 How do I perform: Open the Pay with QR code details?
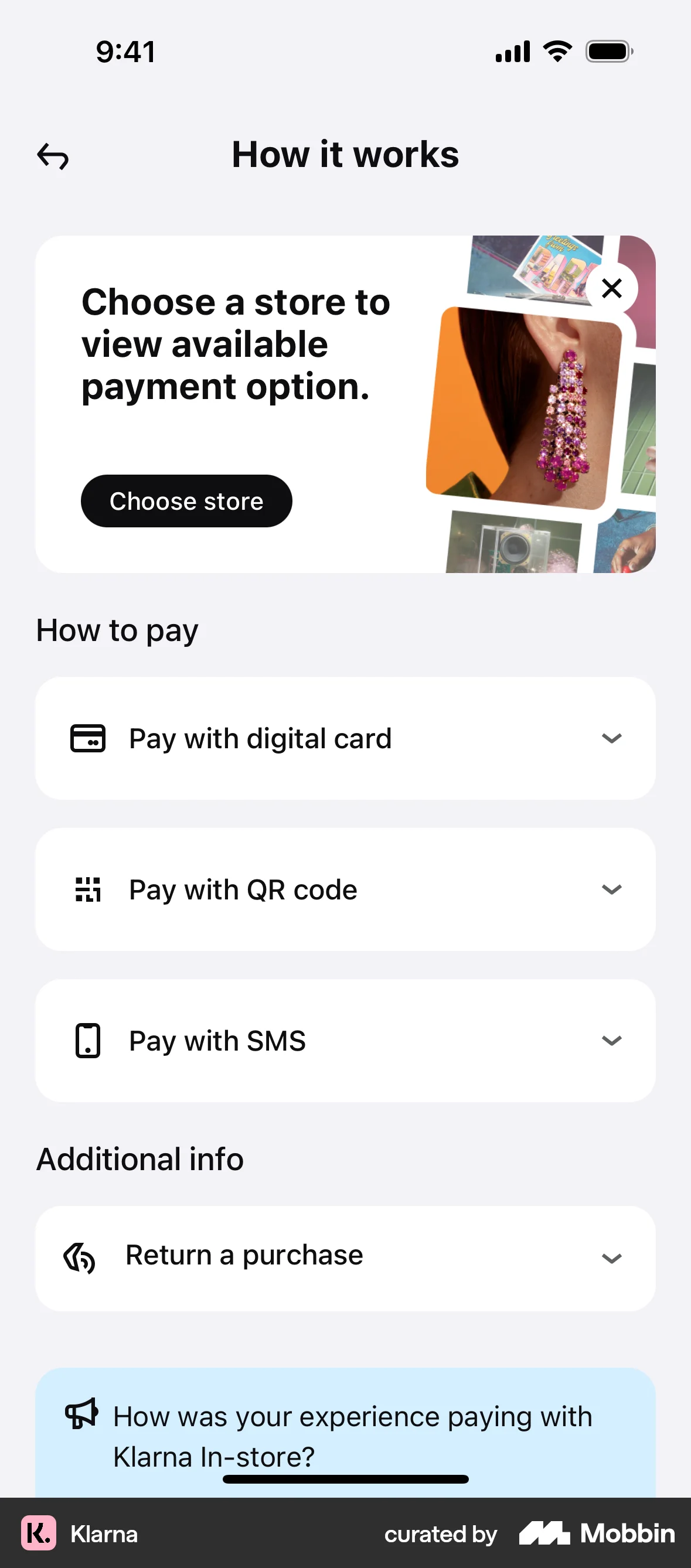[x=612, y=889]
